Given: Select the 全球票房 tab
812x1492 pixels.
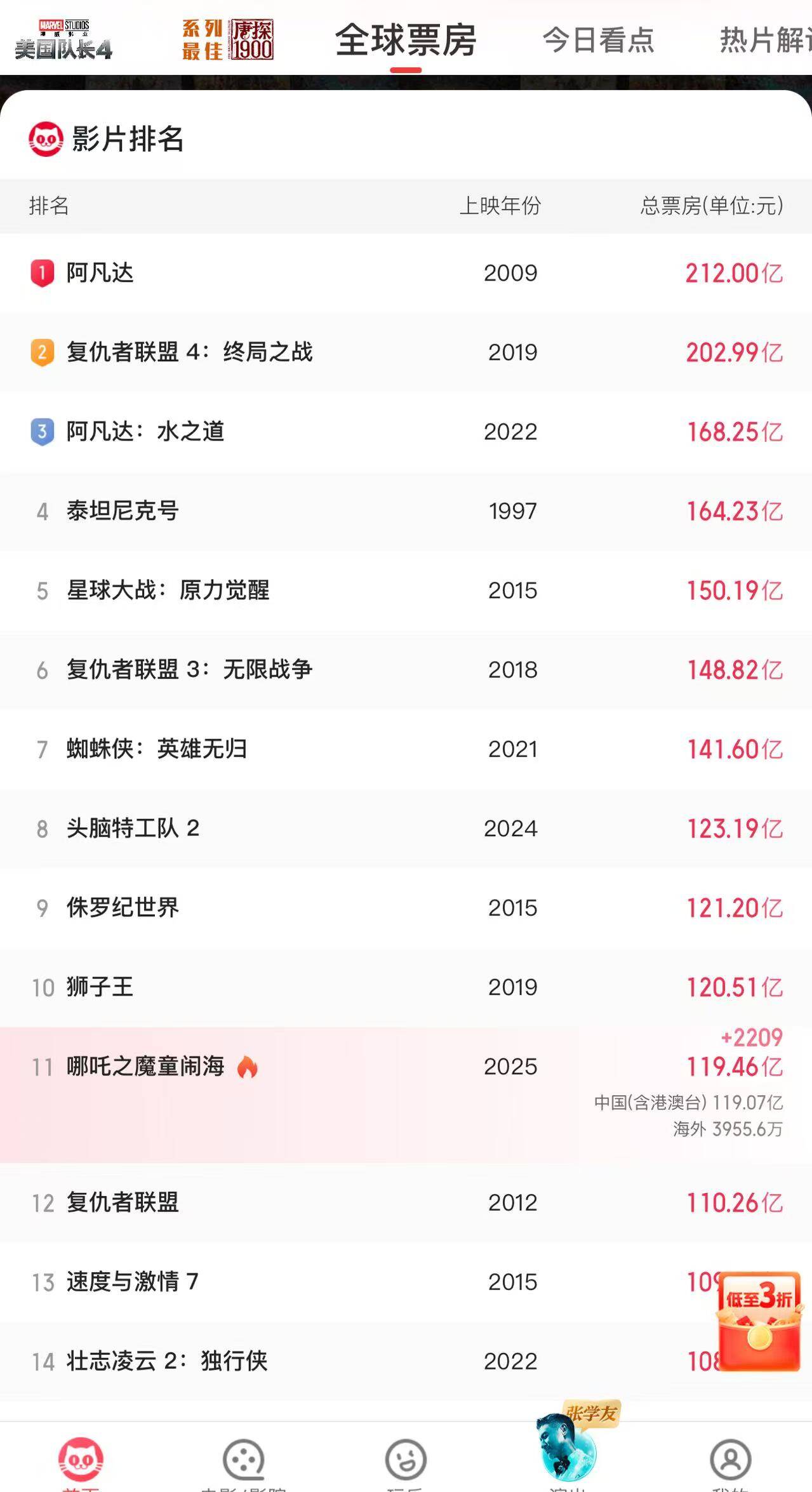Looking at the screenshot, I should click(x=406, y=40).
